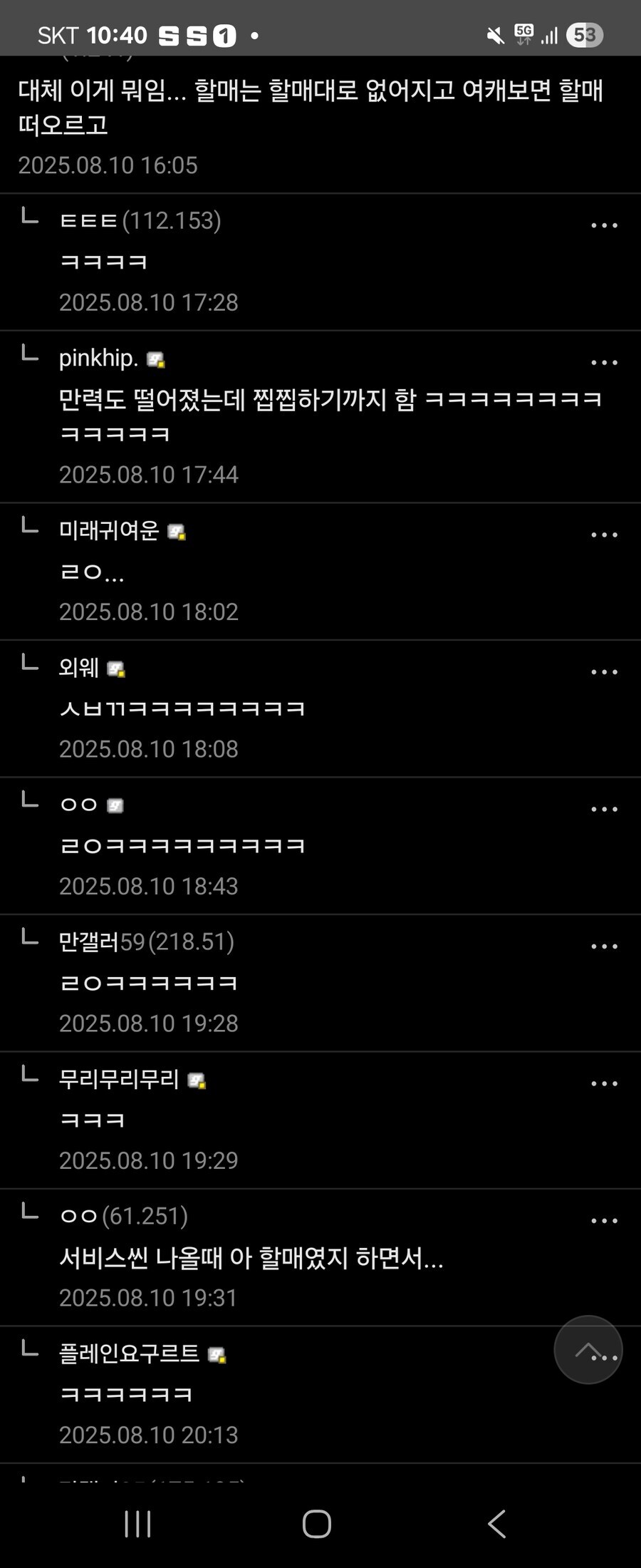Tap the badge icon beside 미래귀여운

pos(177,531)
